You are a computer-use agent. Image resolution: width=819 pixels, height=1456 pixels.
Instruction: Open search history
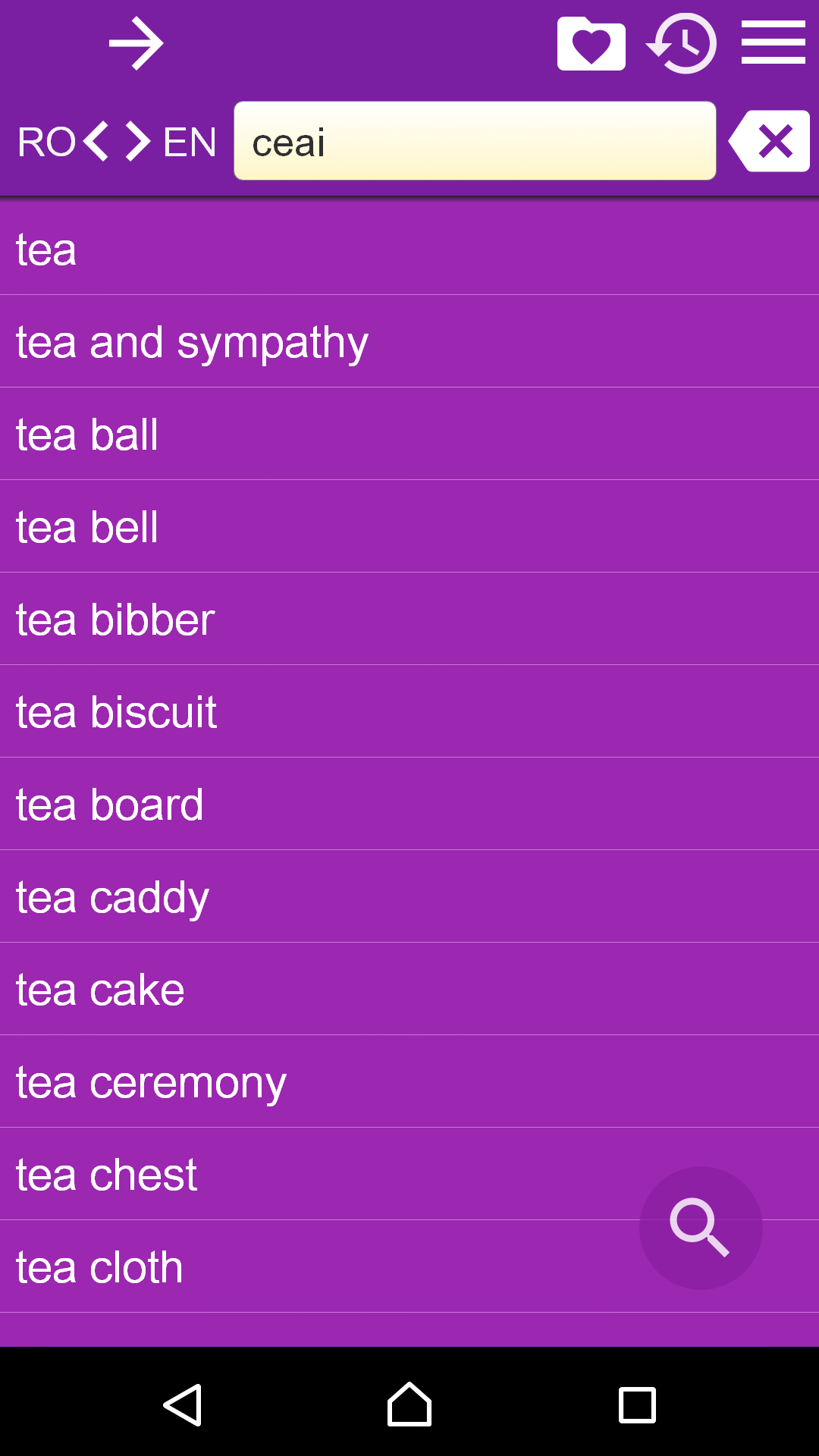click(x=682, y=43)
